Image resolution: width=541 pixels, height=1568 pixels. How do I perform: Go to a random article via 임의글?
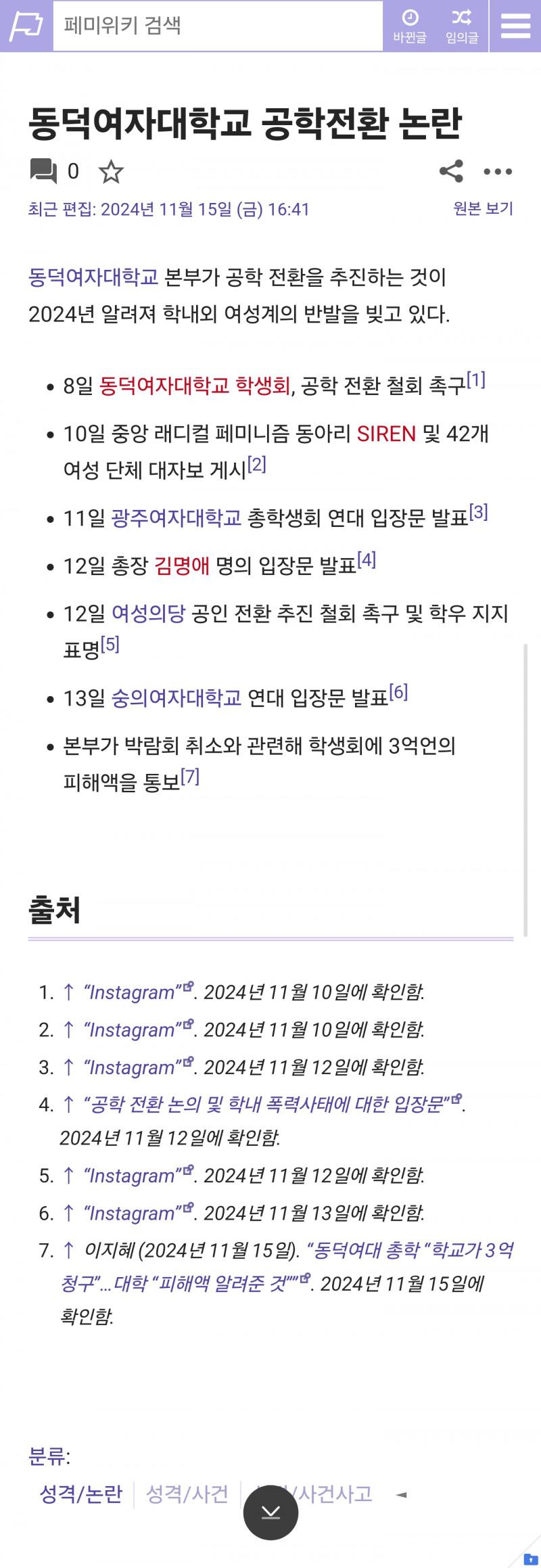pos(462,26)
